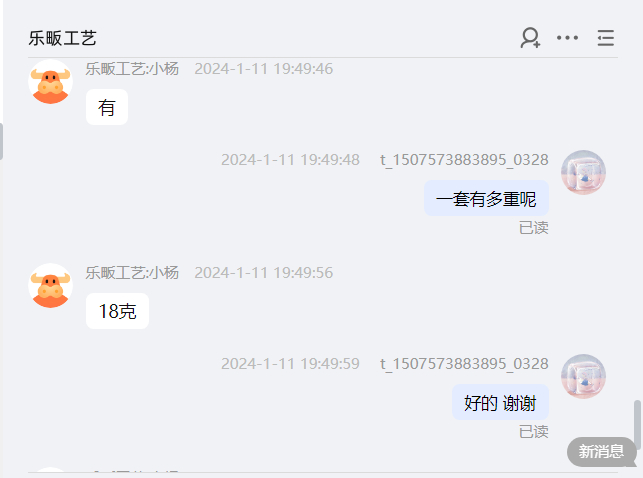View sender avatar next to 一套有多重呢

pyautogui.click(x=583, y=172)
